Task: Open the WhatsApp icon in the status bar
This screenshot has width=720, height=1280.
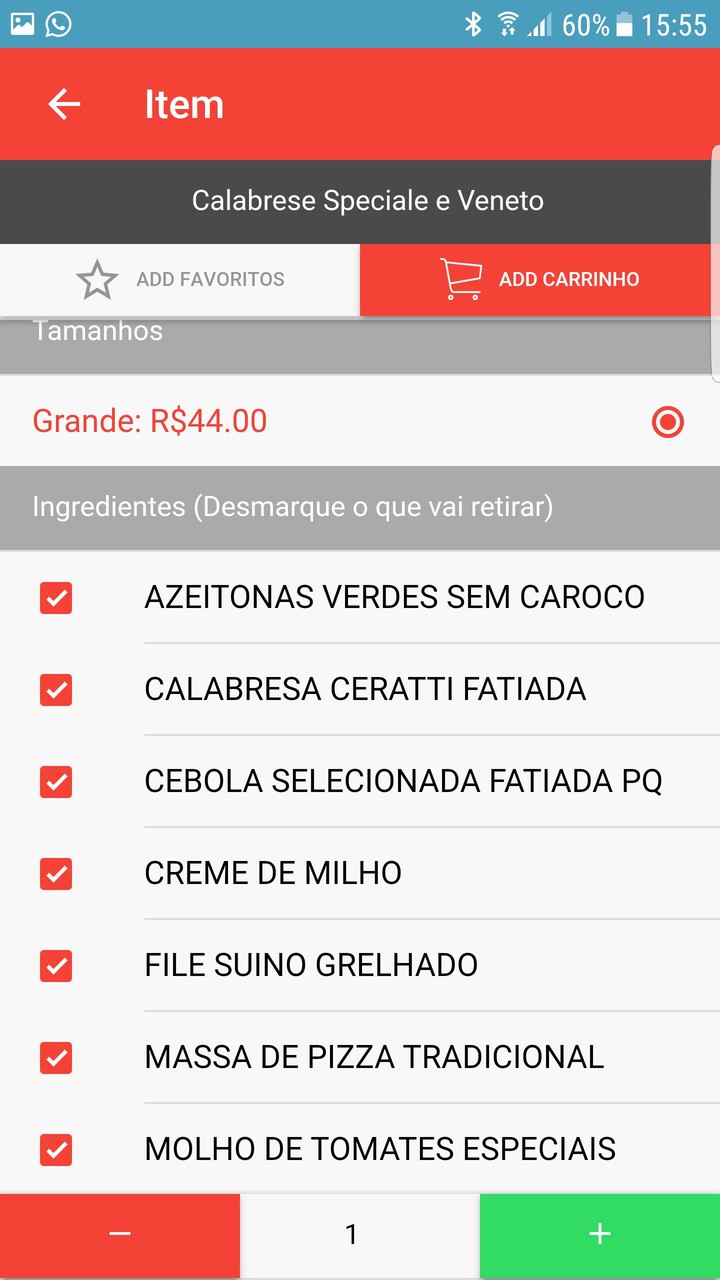Action: (x=57, y=23)
